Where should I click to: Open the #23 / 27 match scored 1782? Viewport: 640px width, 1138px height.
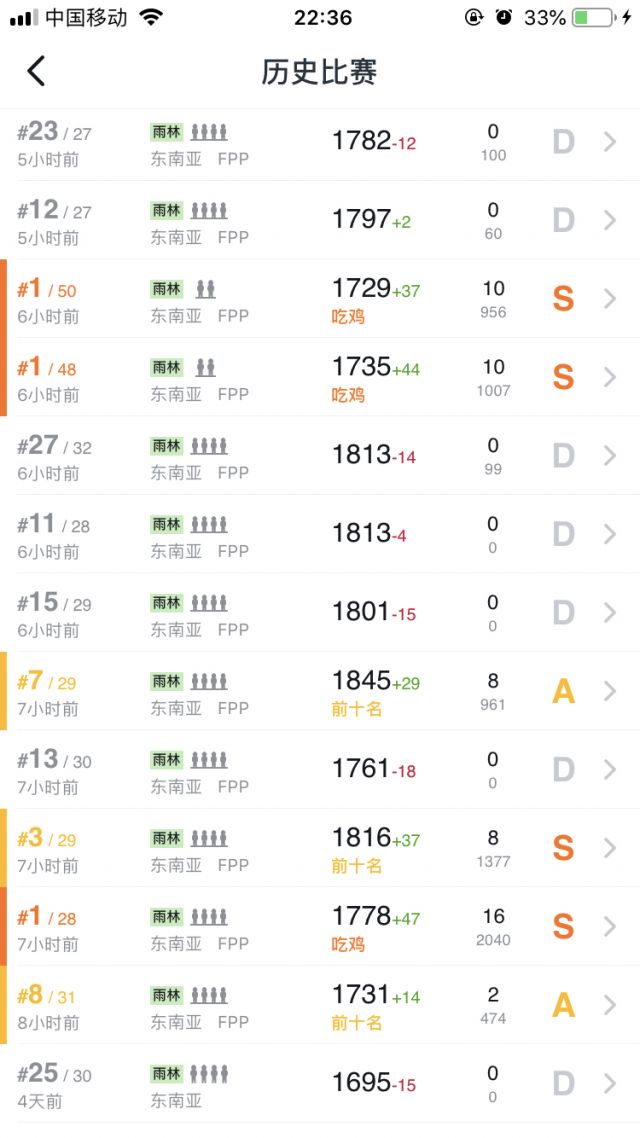point(320,142)
